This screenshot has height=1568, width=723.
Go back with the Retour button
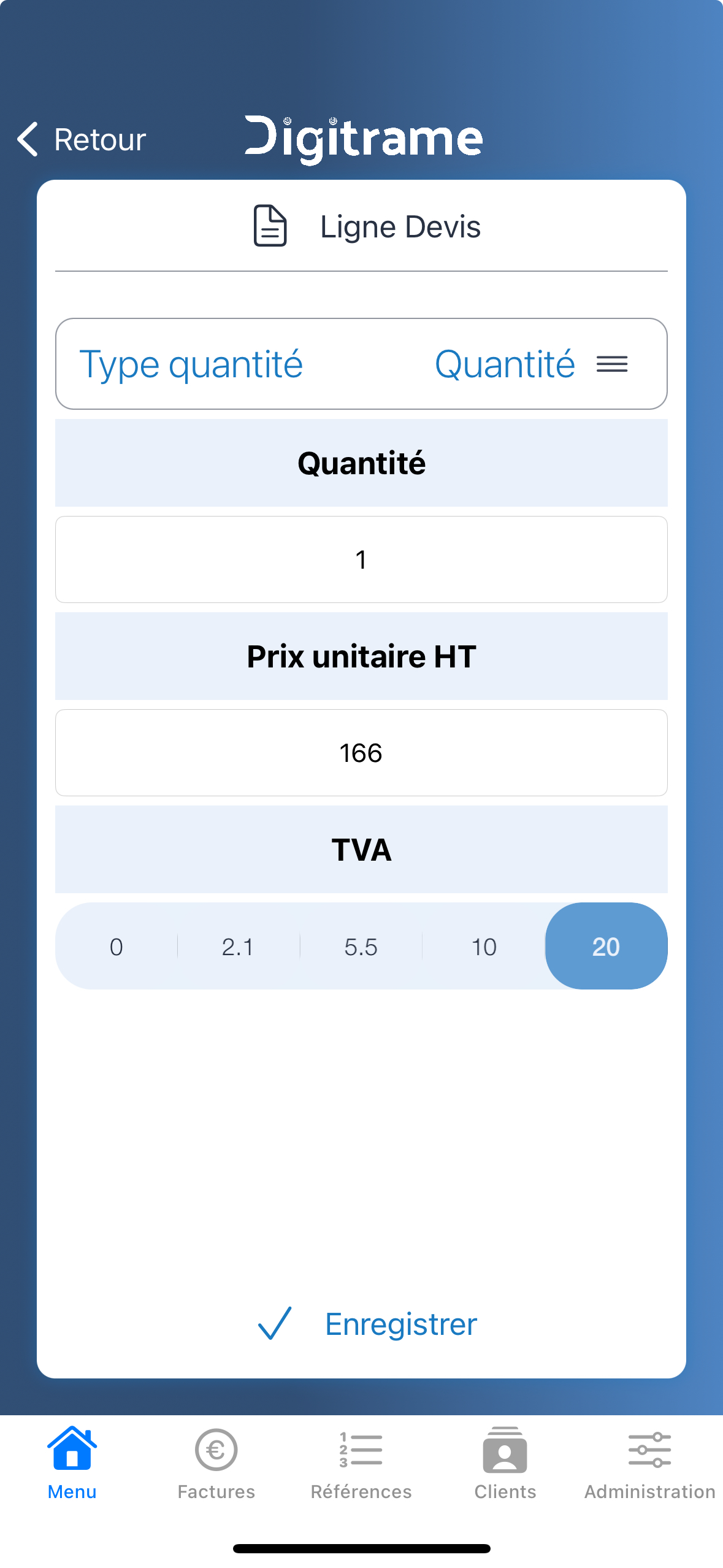coord(82,139)
